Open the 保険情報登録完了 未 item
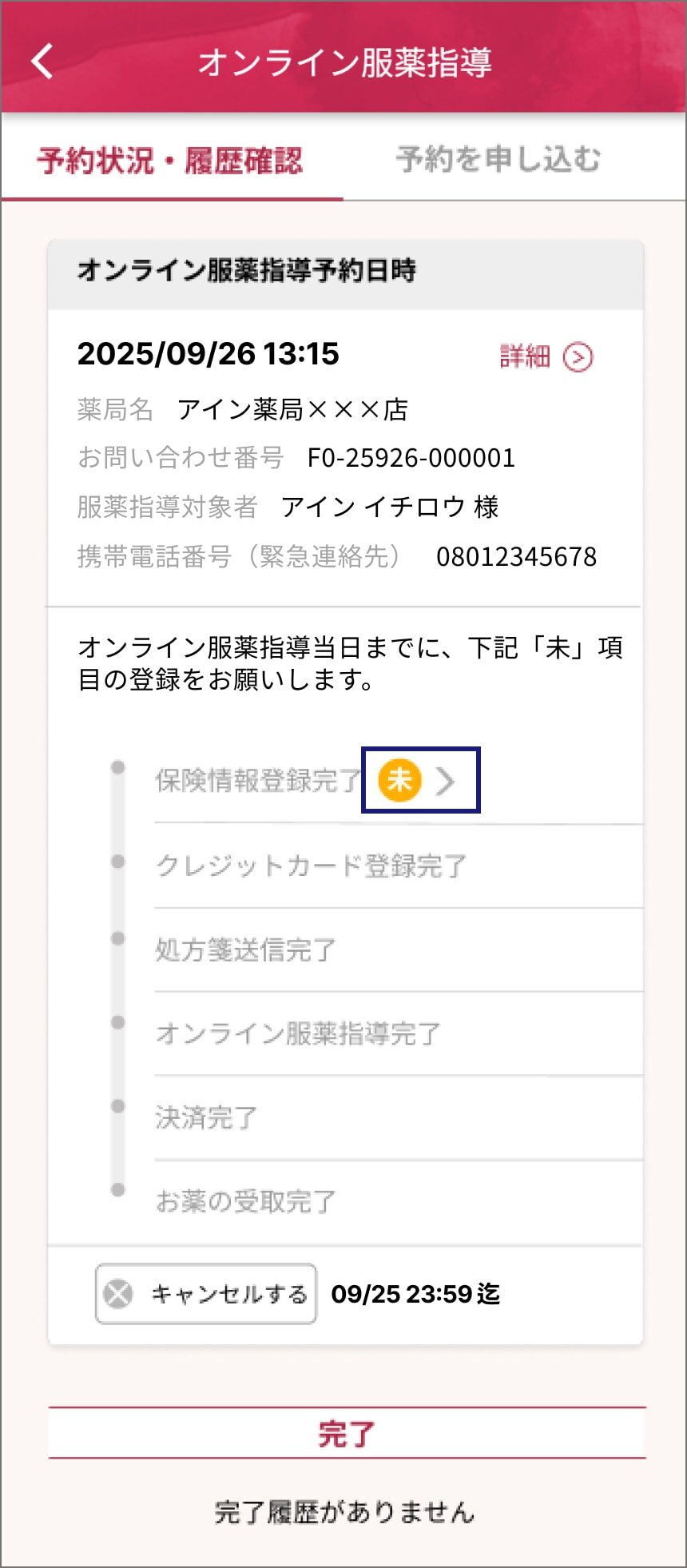The image size is (687, 1568). click(x=420, y=780)
